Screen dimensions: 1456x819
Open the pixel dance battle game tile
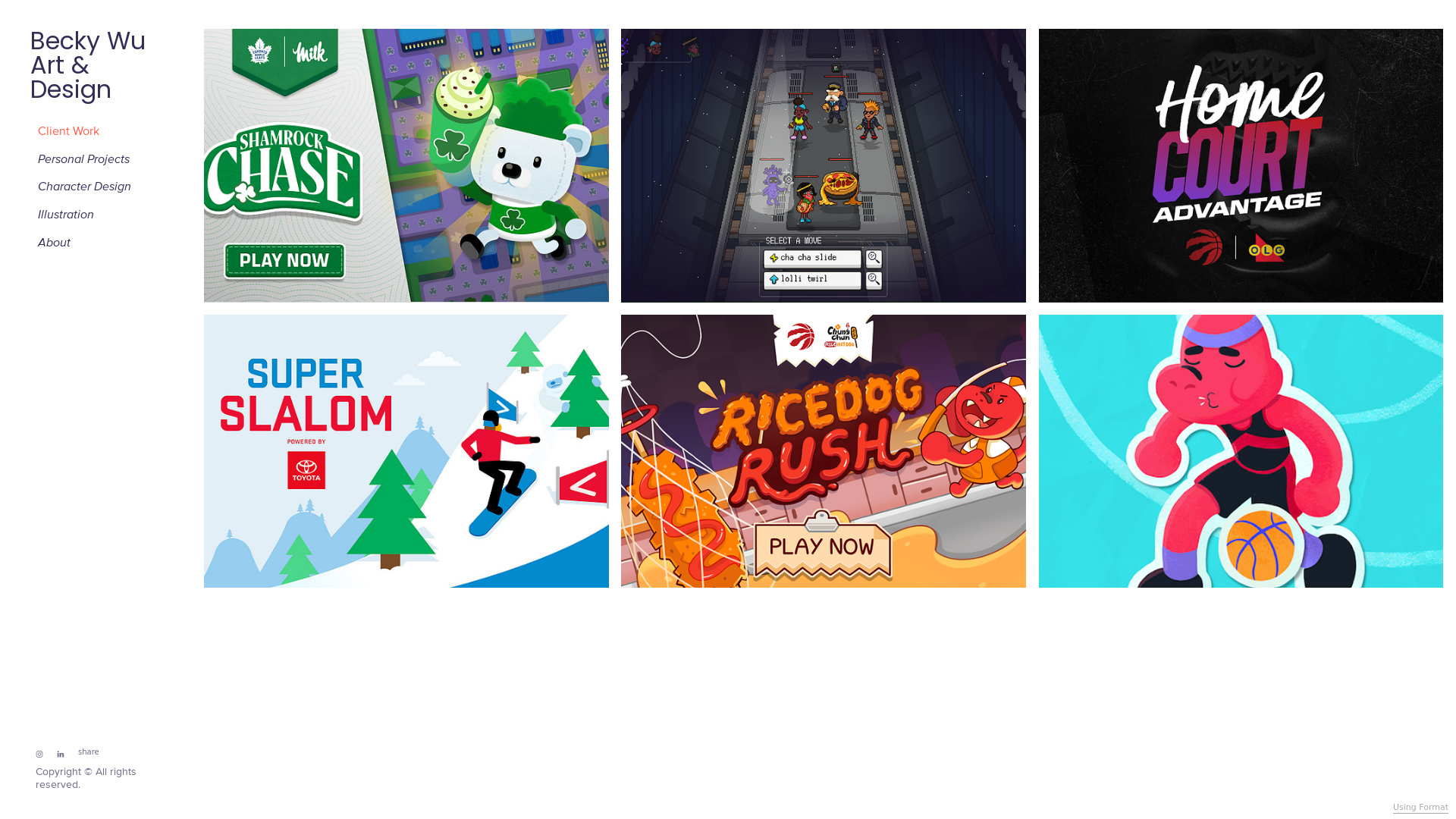pyautogui.click(x=823, y=165)
